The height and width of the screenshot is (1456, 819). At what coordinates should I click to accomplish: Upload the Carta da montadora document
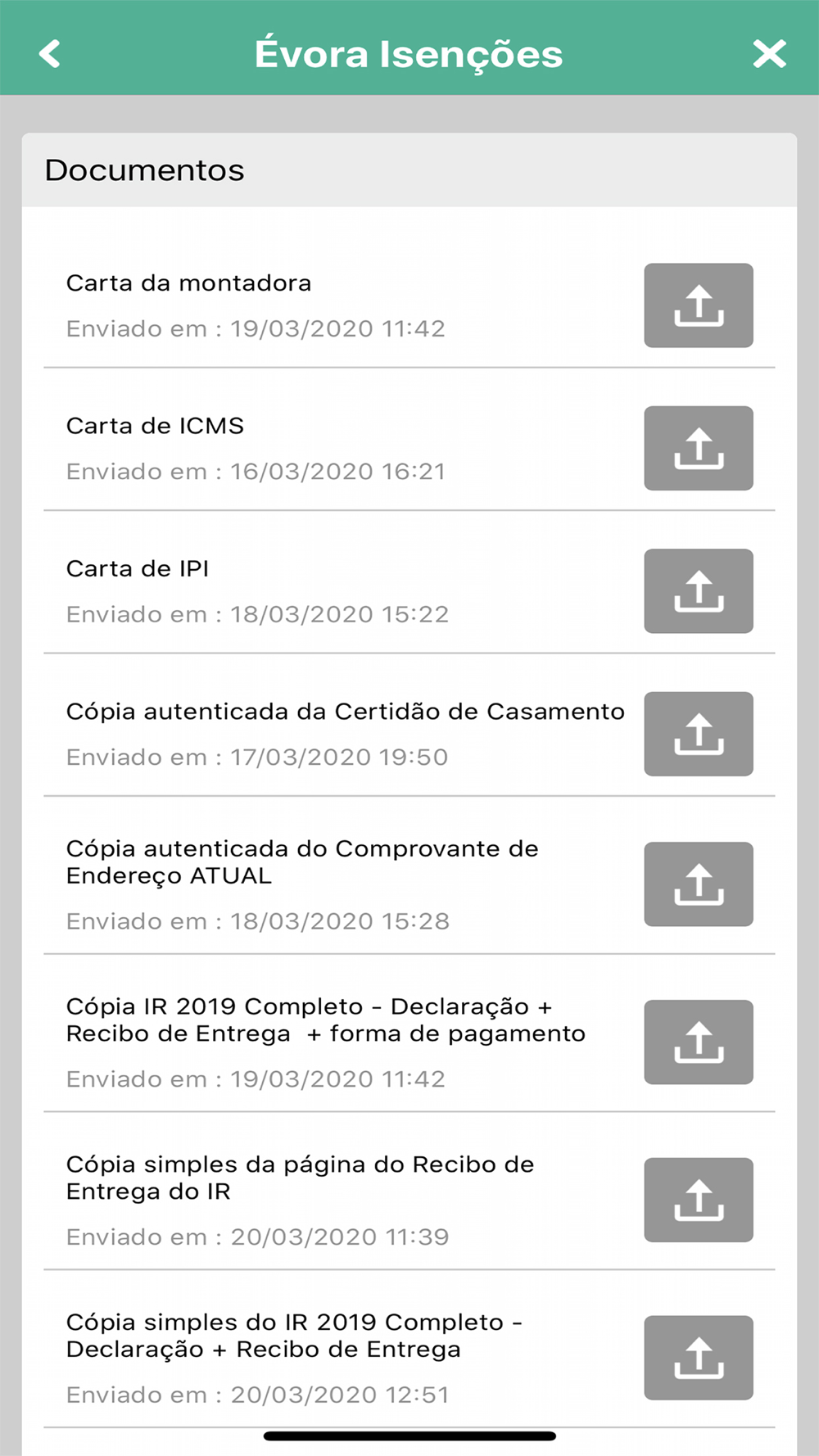point(699,305)
